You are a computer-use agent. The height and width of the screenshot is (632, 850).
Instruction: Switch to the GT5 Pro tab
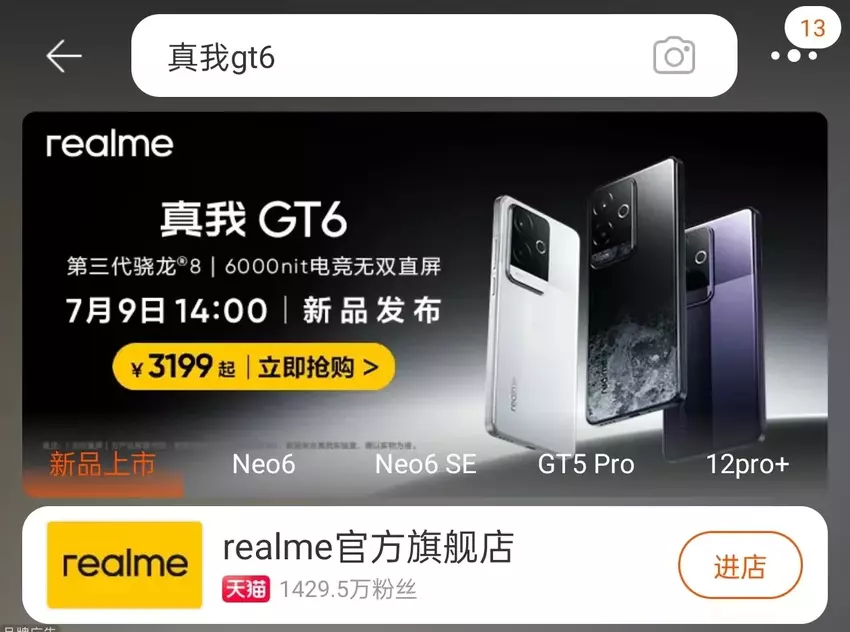pos(586,465)
